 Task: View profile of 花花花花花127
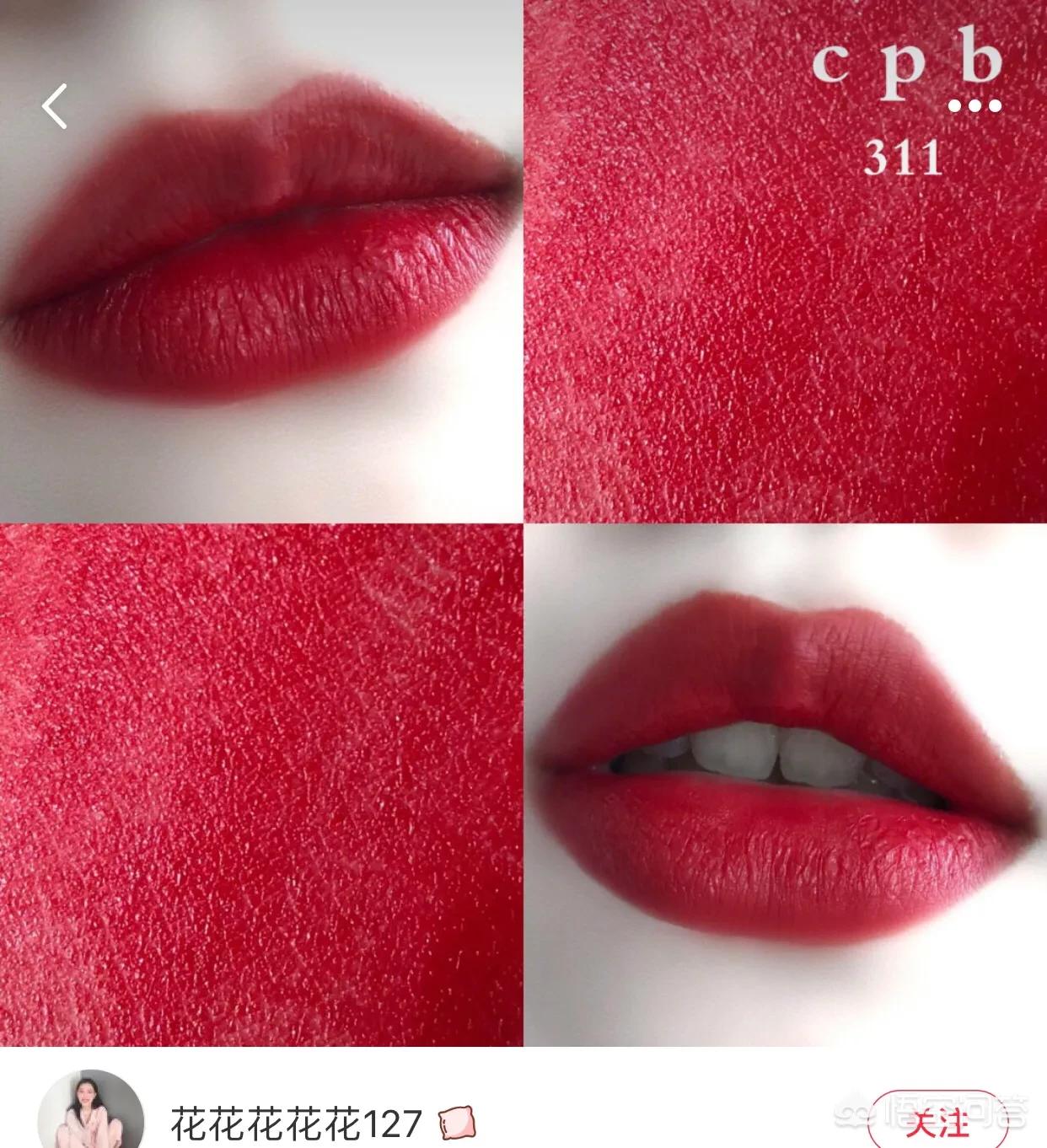pyautogui.click(x=296, y=1124)
